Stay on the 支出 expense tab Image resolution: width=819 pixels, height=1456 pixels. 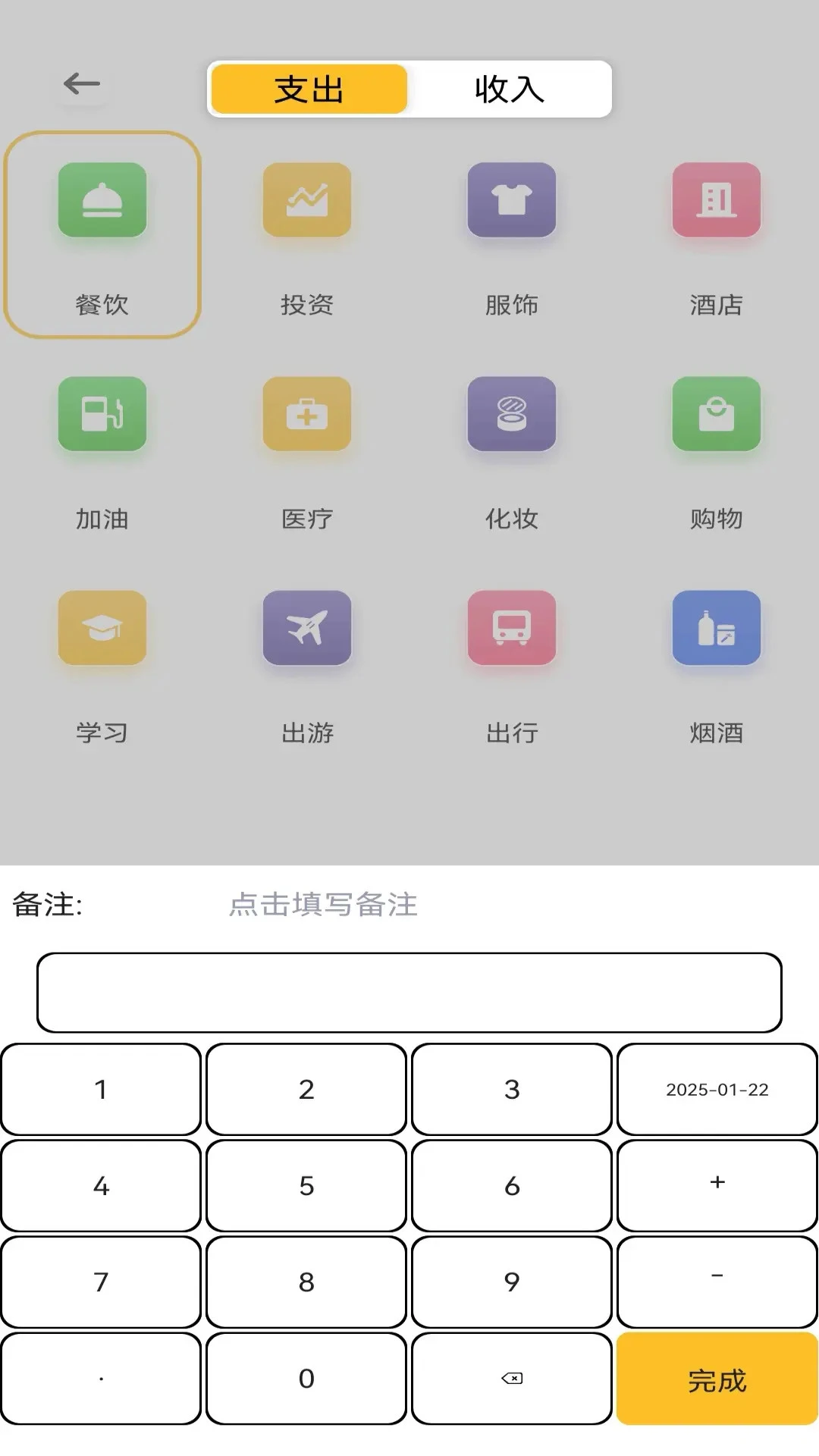pos(308,89)
